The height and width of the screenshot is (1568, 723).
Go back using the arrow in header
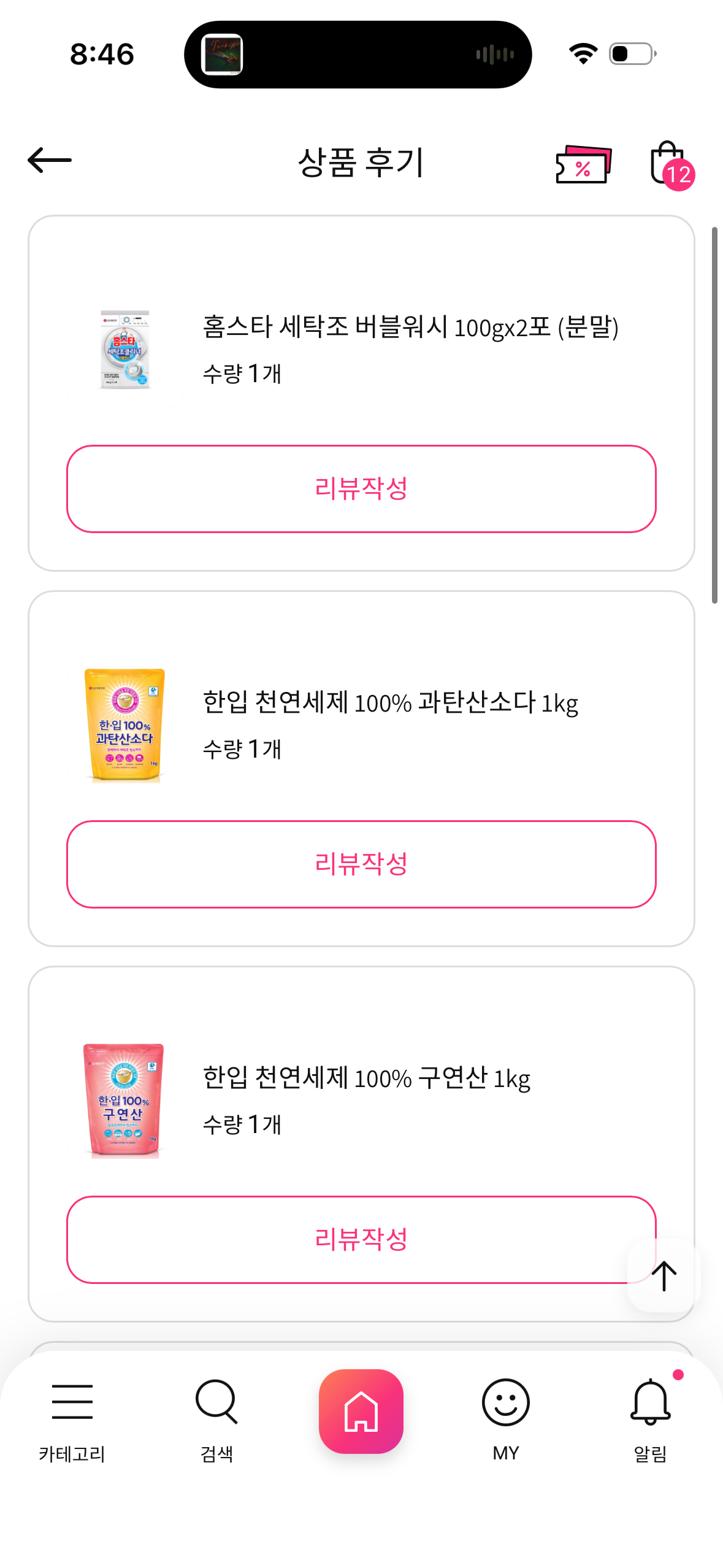coord(50,161)
